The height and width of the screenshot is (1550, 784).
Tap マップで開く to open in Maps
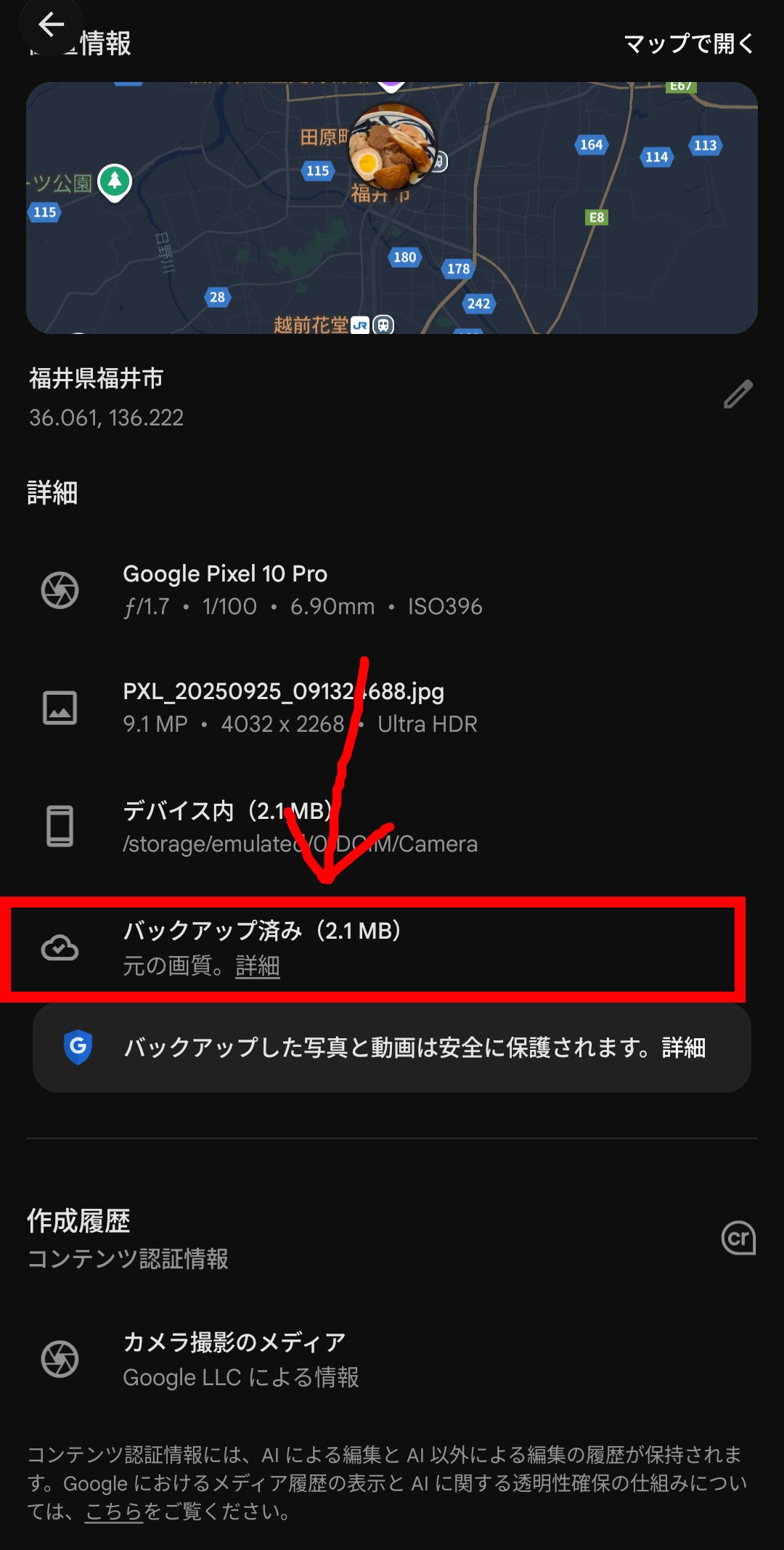click(689, 44)
